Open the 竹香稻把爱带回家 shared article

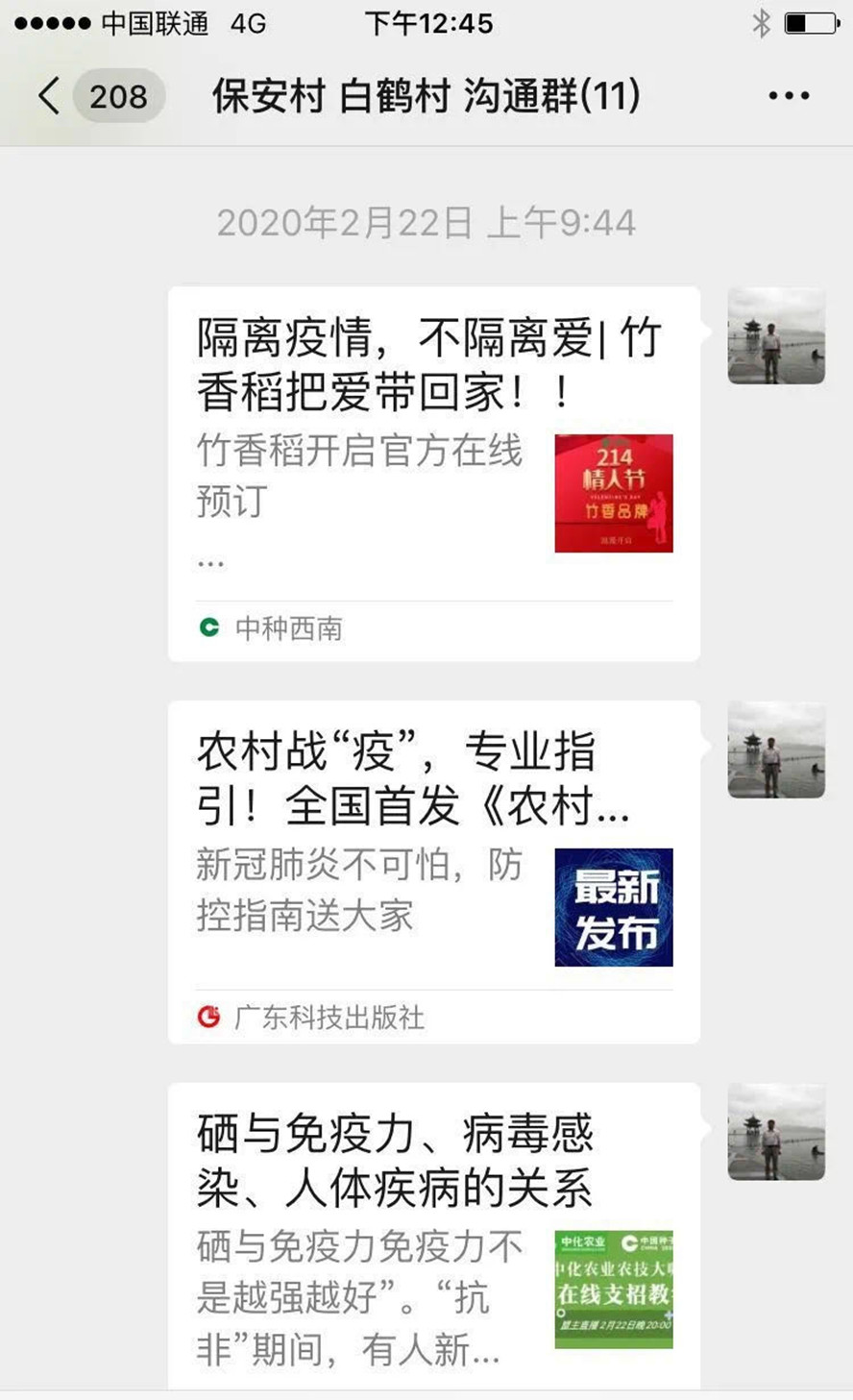(x=433, y=473)
